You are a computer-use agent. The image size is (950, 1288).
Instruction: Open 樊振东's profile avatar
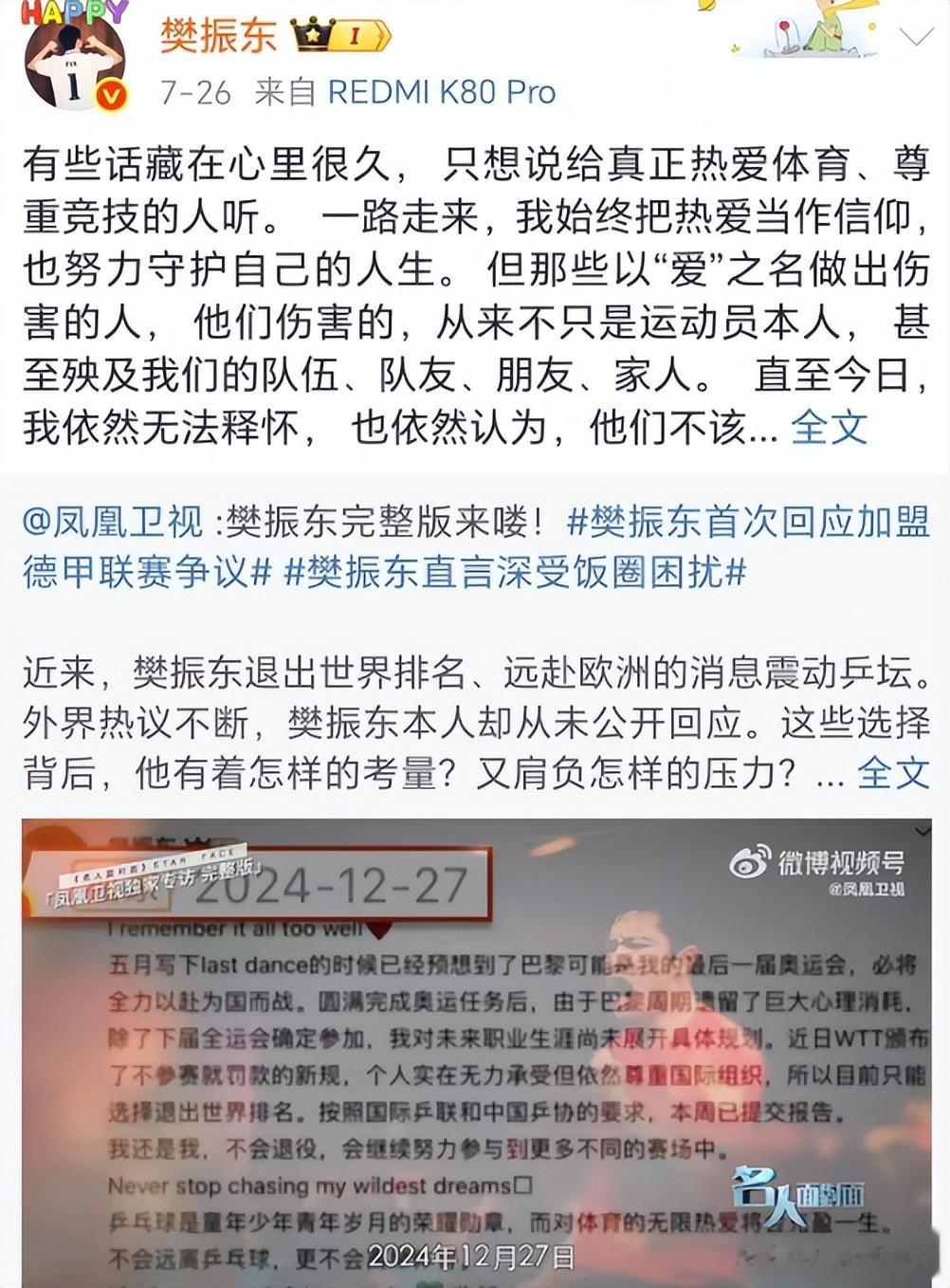74,62
